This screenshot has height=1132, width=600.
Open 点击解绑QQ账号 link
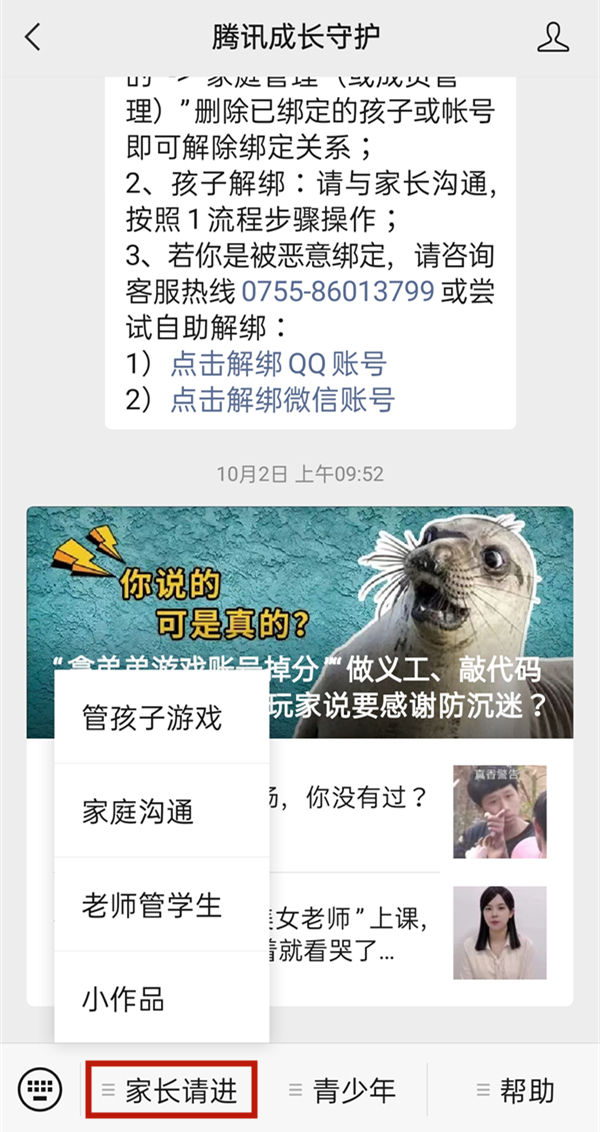(x=278, y=363)
